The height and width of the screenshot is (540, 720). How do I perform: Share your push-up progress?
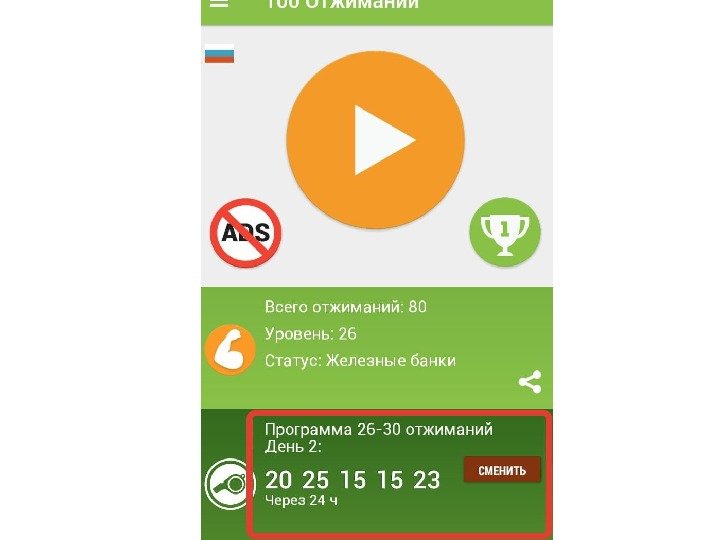click(530, 382)
